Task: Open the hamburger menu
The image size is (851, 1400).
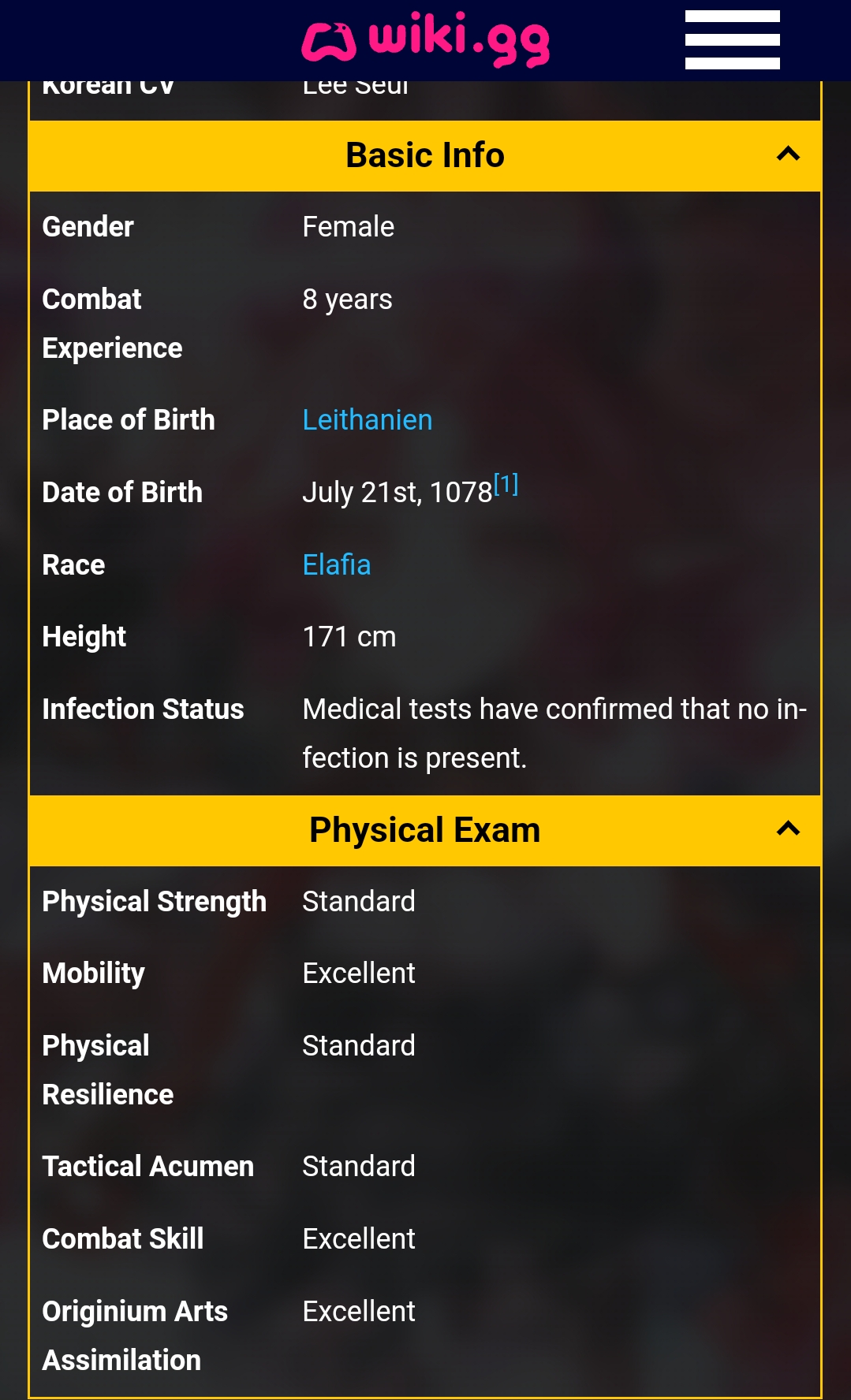Action: click(x=732, y=39)
